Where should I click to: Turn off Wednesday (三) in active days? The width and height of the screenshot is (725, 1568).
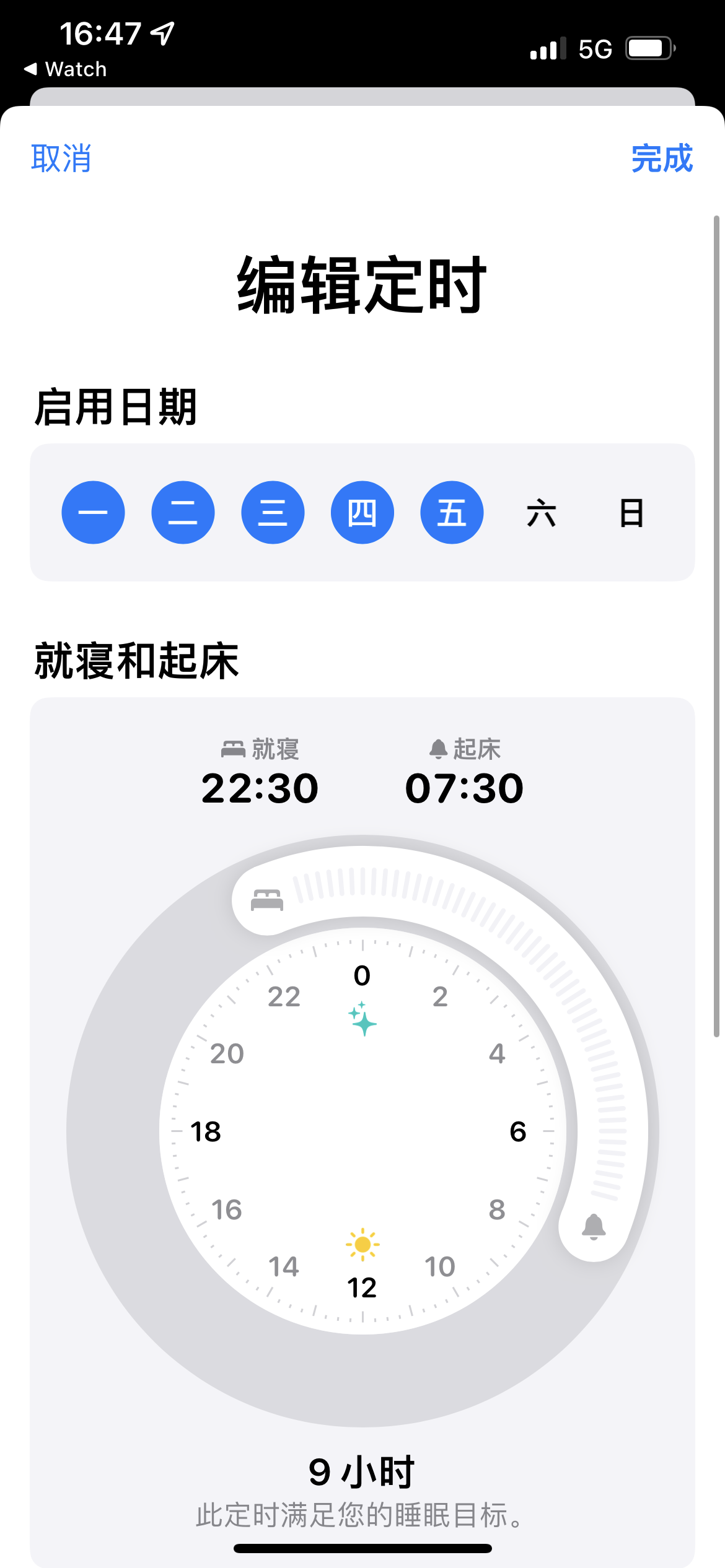(273, 513)
